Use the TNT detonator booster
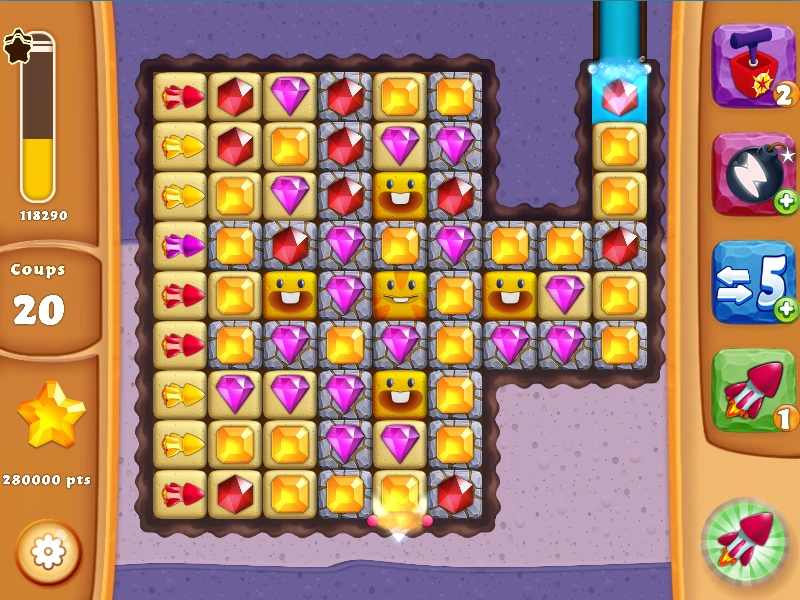This screenshot has height=600, width=800. (x=753, y=65)
